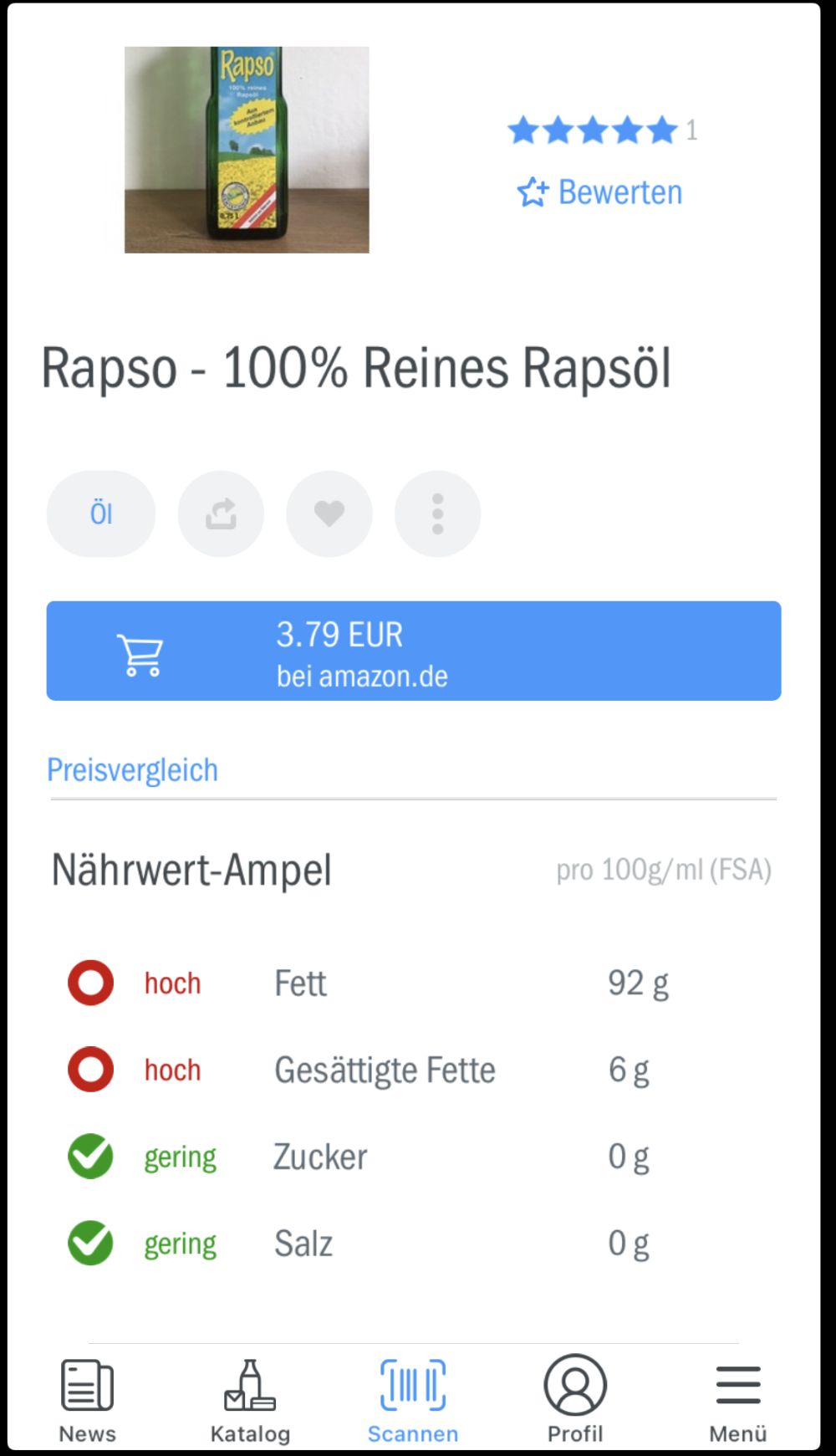The width and height of the screenshot is (836, 1456).
Task: Select the Öl category chip
Action: point(101,513)
